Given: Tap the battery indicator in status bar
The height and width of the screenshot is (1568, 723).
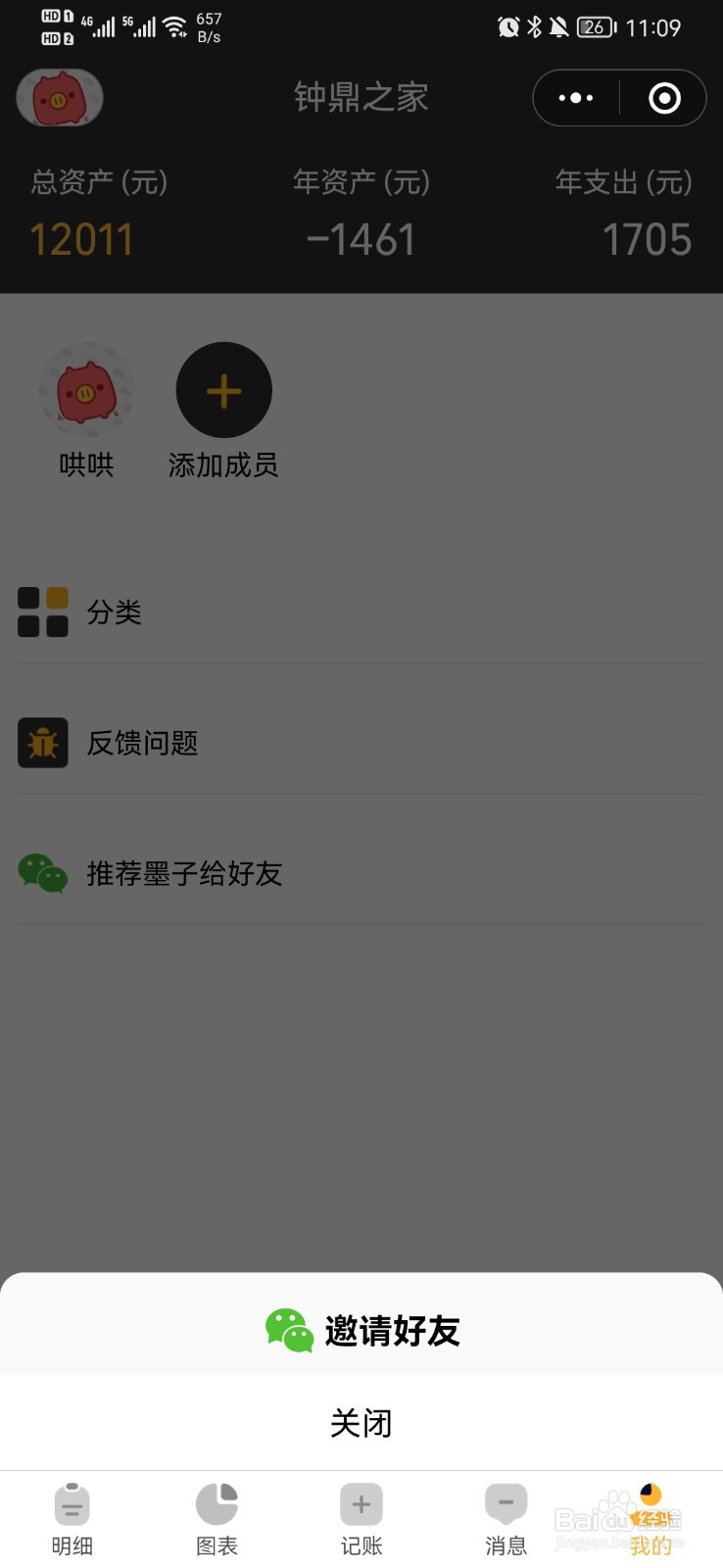Looking at the screenshot, I should [x=594, y=26].
